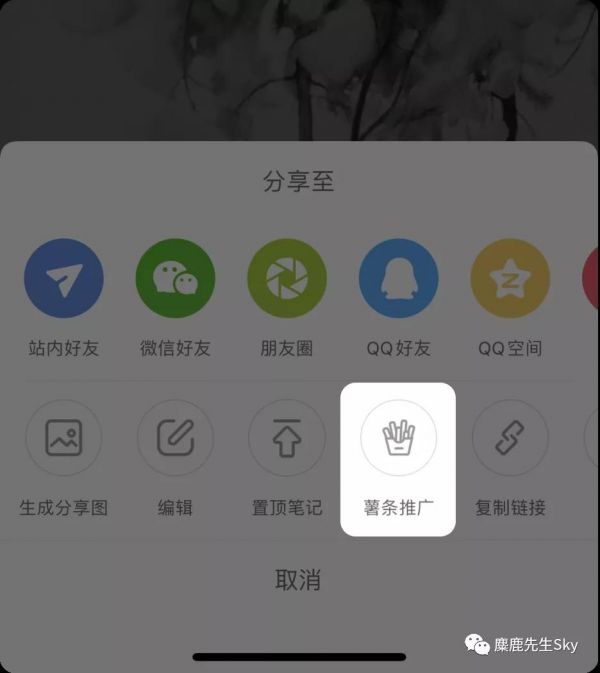Share to 微信好友

click(176, 280)
